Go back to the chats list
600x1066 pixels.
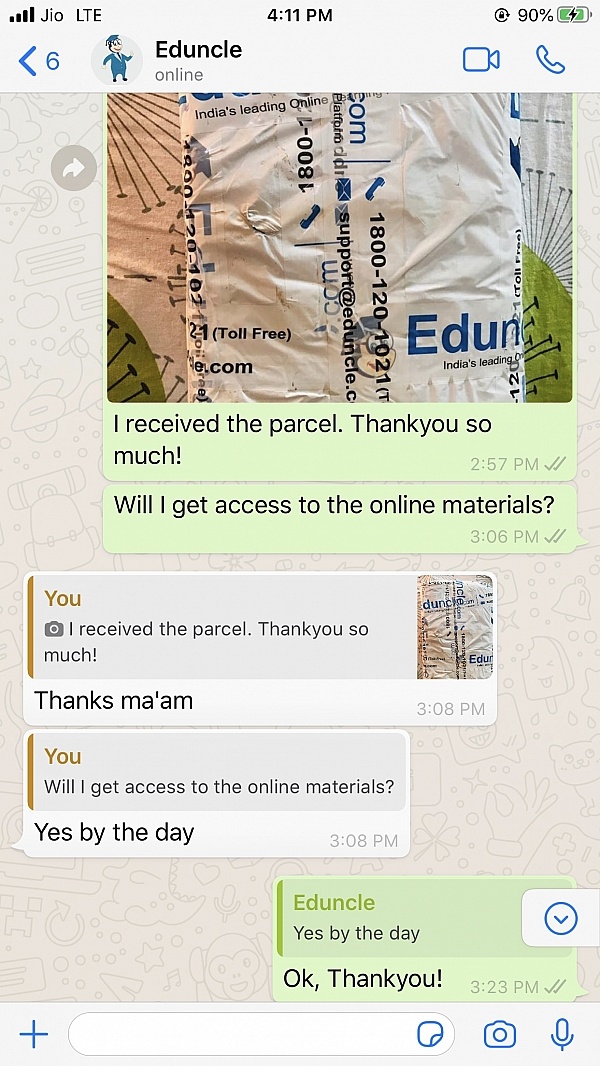point(38,61)
